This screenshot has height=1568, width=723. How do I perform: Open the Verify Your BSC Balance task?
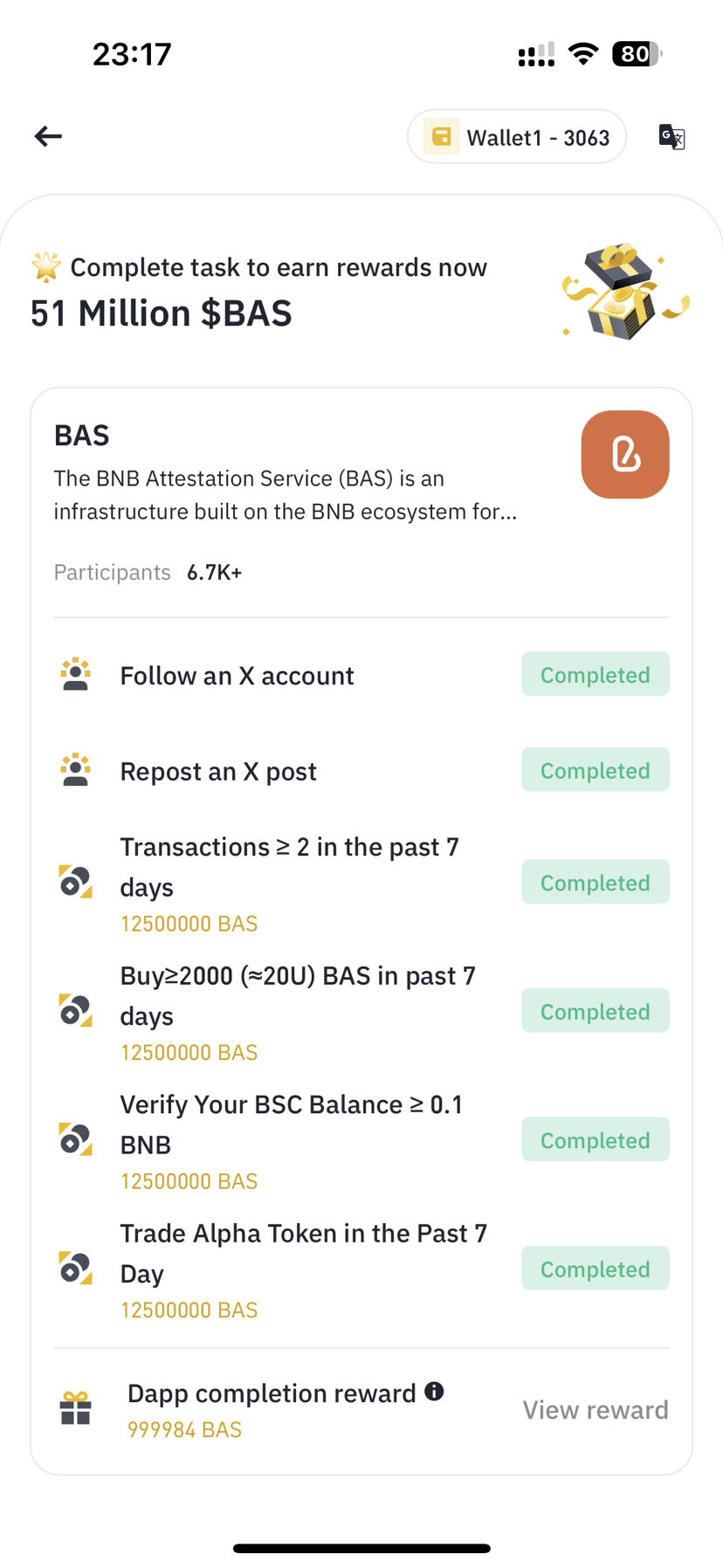(x=361, y=1141)
